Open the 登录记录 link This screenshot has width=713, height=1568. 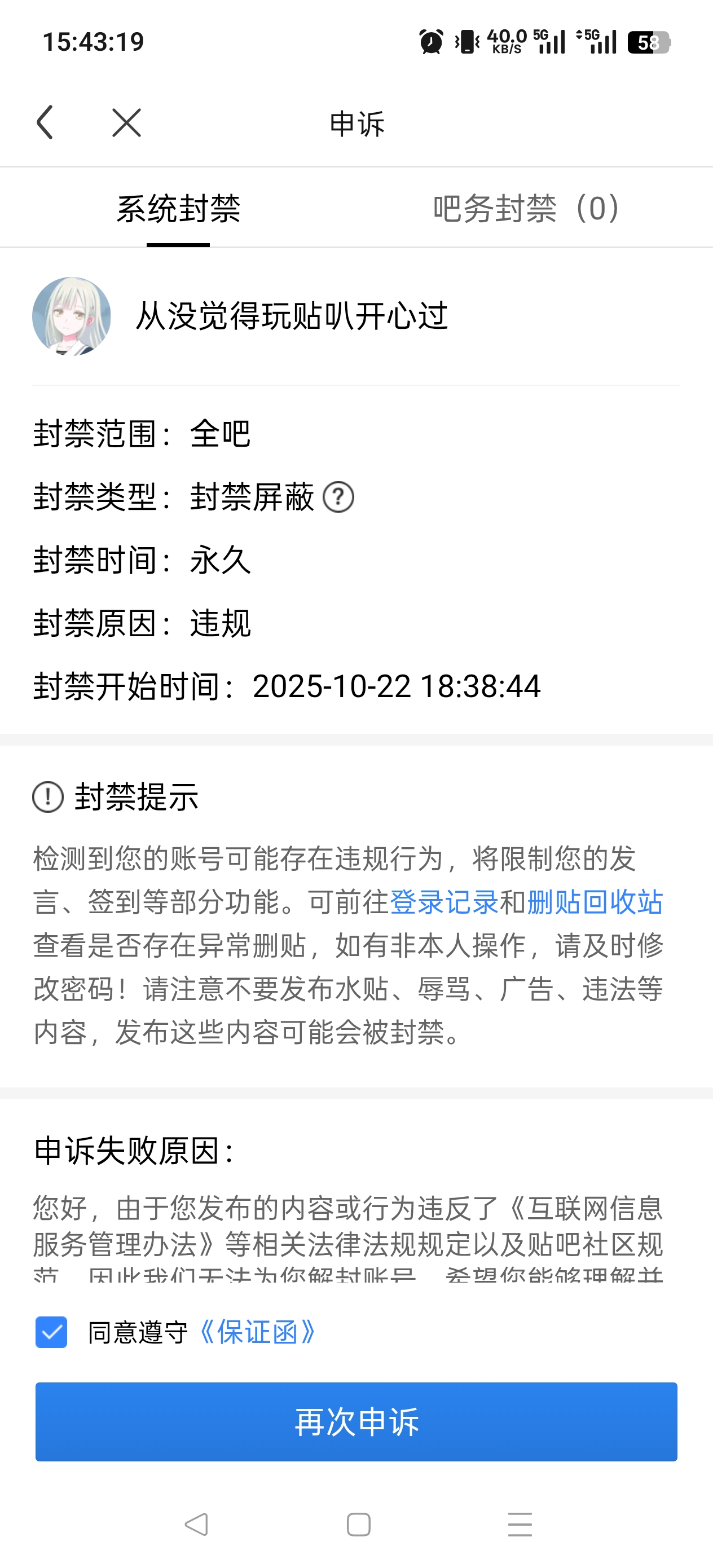click(443, 902)
